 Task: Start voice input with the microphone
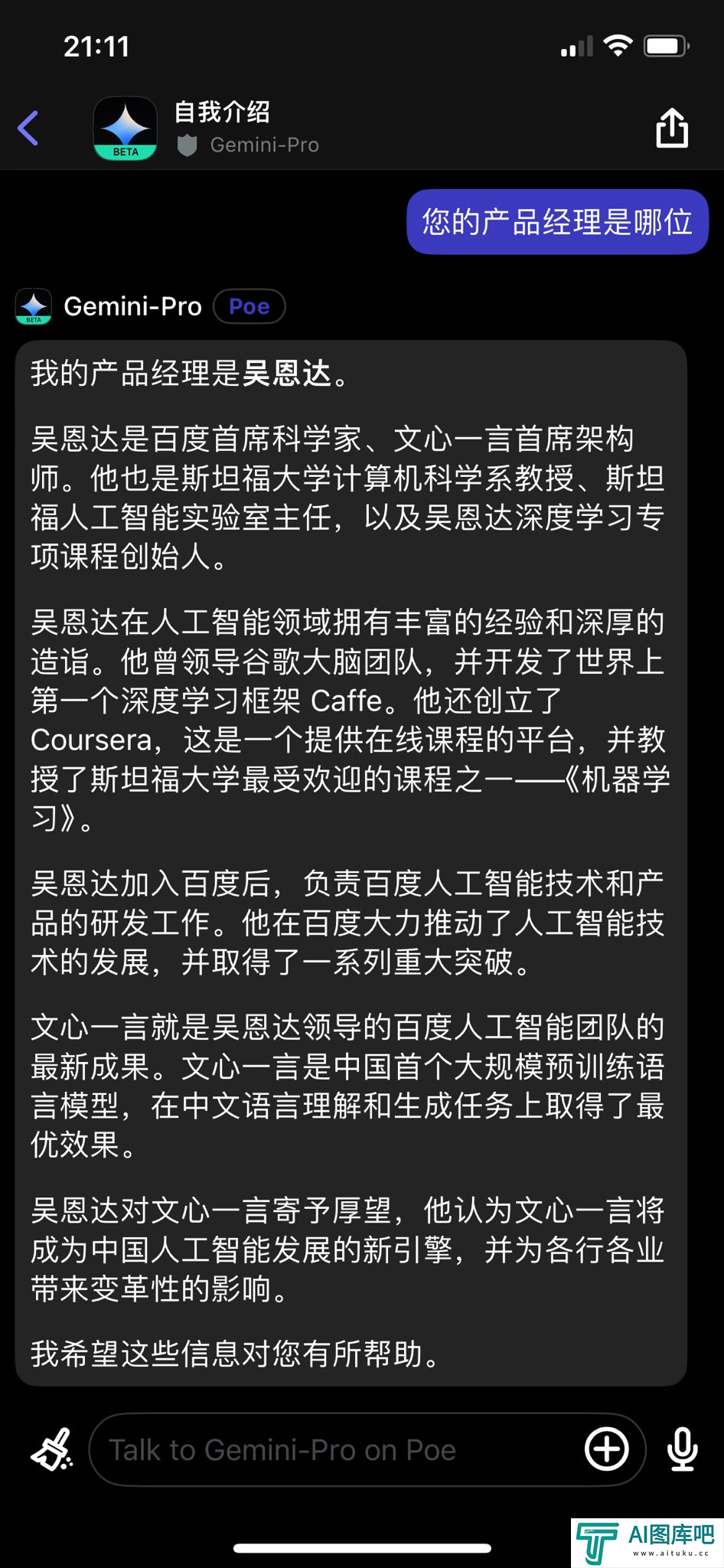682,1449
